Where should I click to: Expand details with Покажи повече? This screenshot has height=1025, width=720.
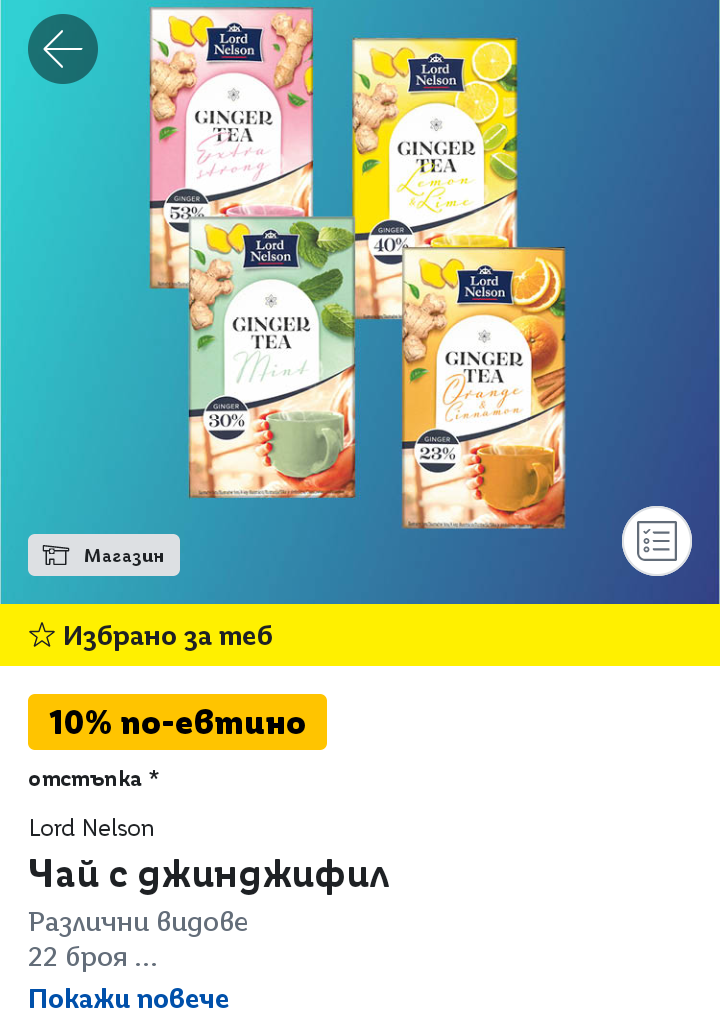pyautogui.click(x=129, y=998)
